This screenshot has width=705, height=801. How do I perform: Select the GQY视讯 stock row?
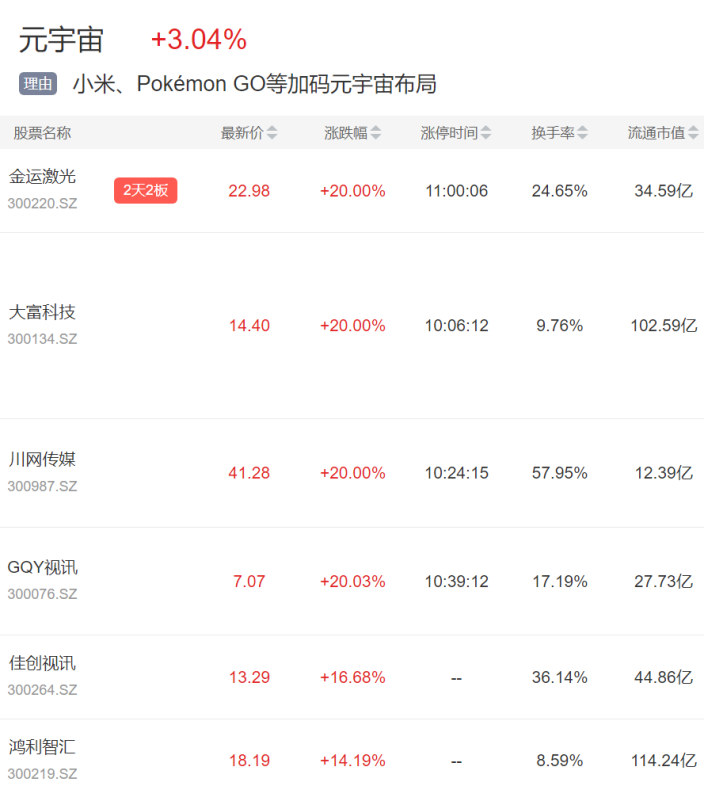point(42,568)
